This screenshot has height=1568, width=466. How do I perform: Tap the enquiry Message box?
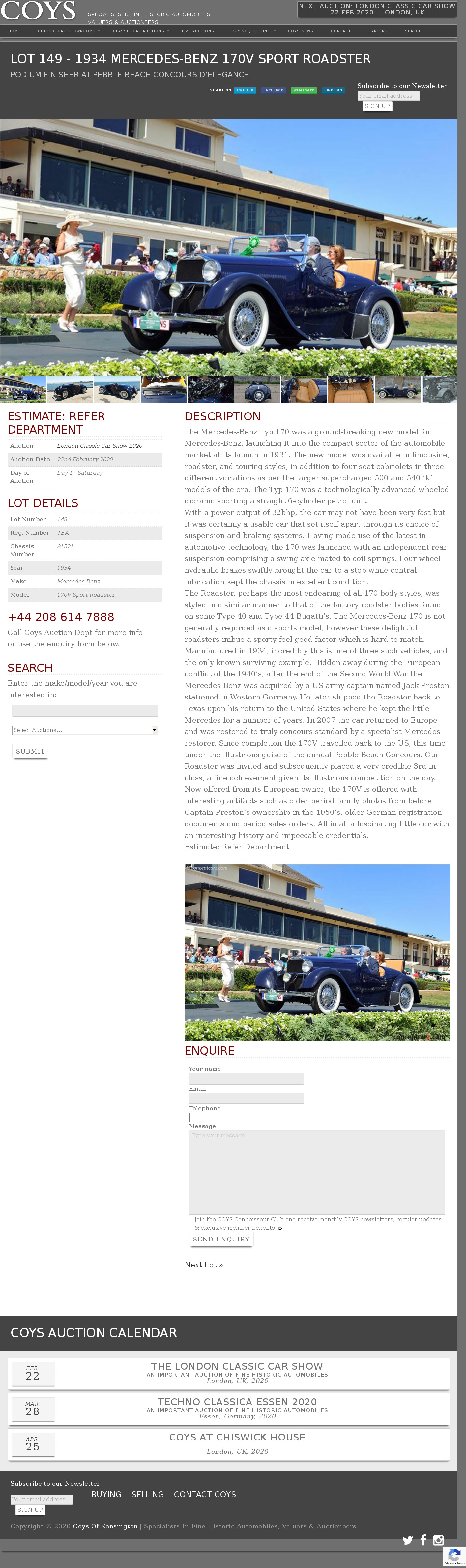pyautogui.click(x=317, y=1172)
